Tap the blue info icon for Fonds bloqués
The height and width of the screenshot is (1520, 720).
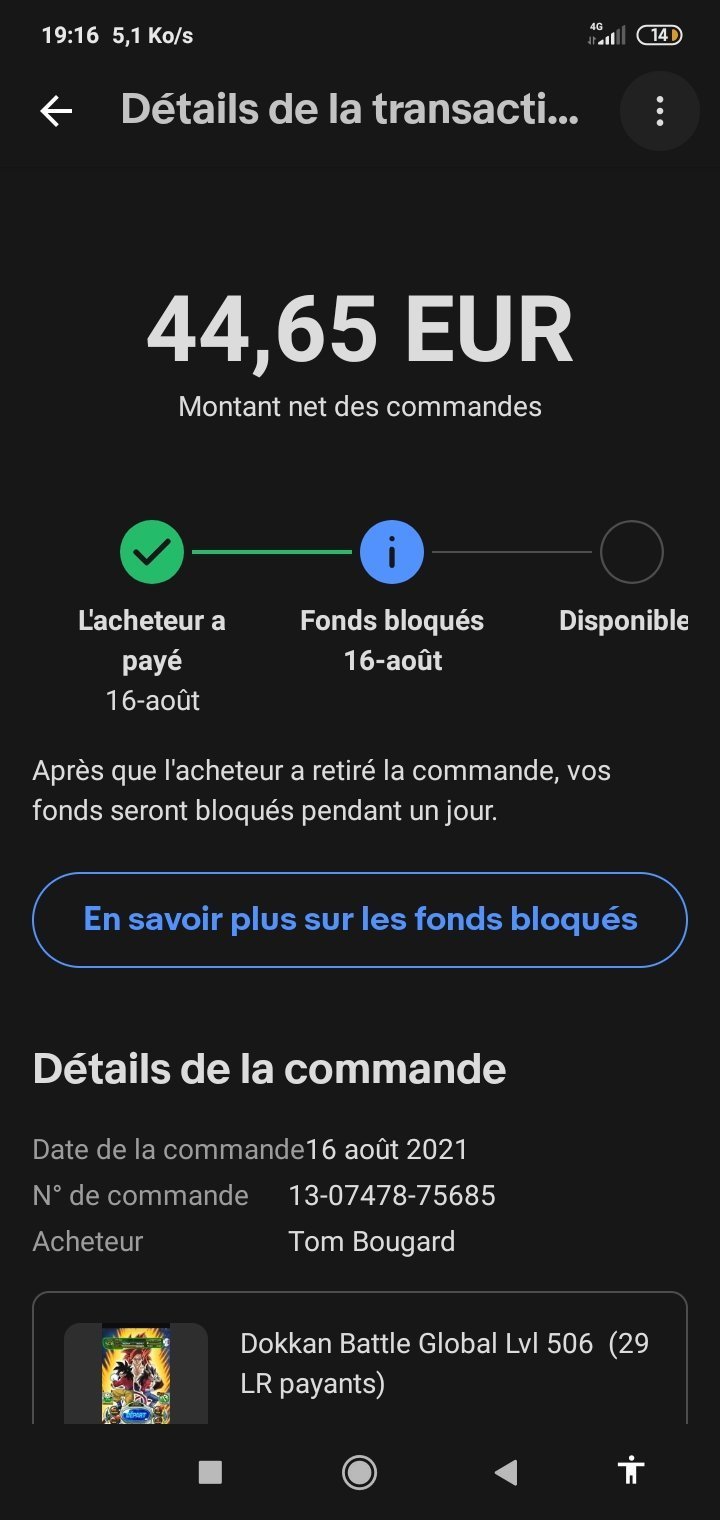(392, 552)
